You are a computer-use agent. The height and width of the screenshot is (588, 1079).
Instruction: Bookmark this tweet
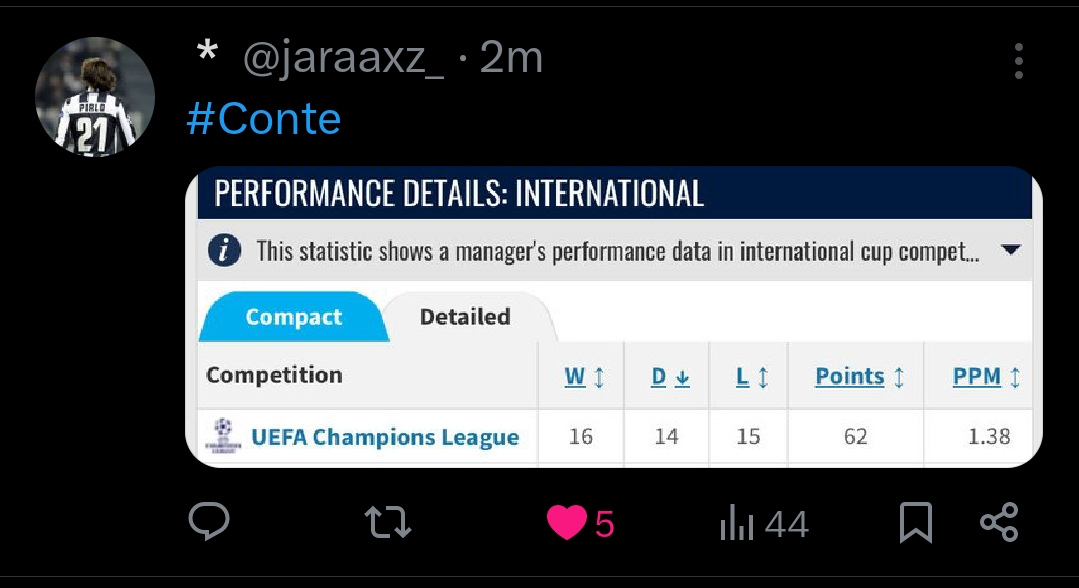click(915, 522)
